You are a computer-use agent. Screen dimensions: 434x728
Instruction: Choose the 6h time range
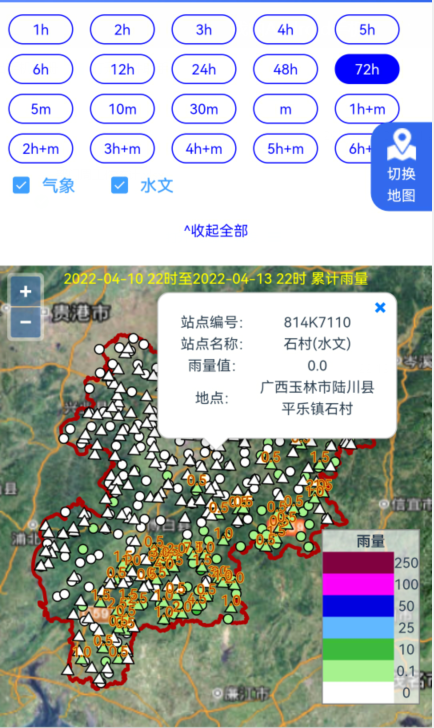coord(41,69)
